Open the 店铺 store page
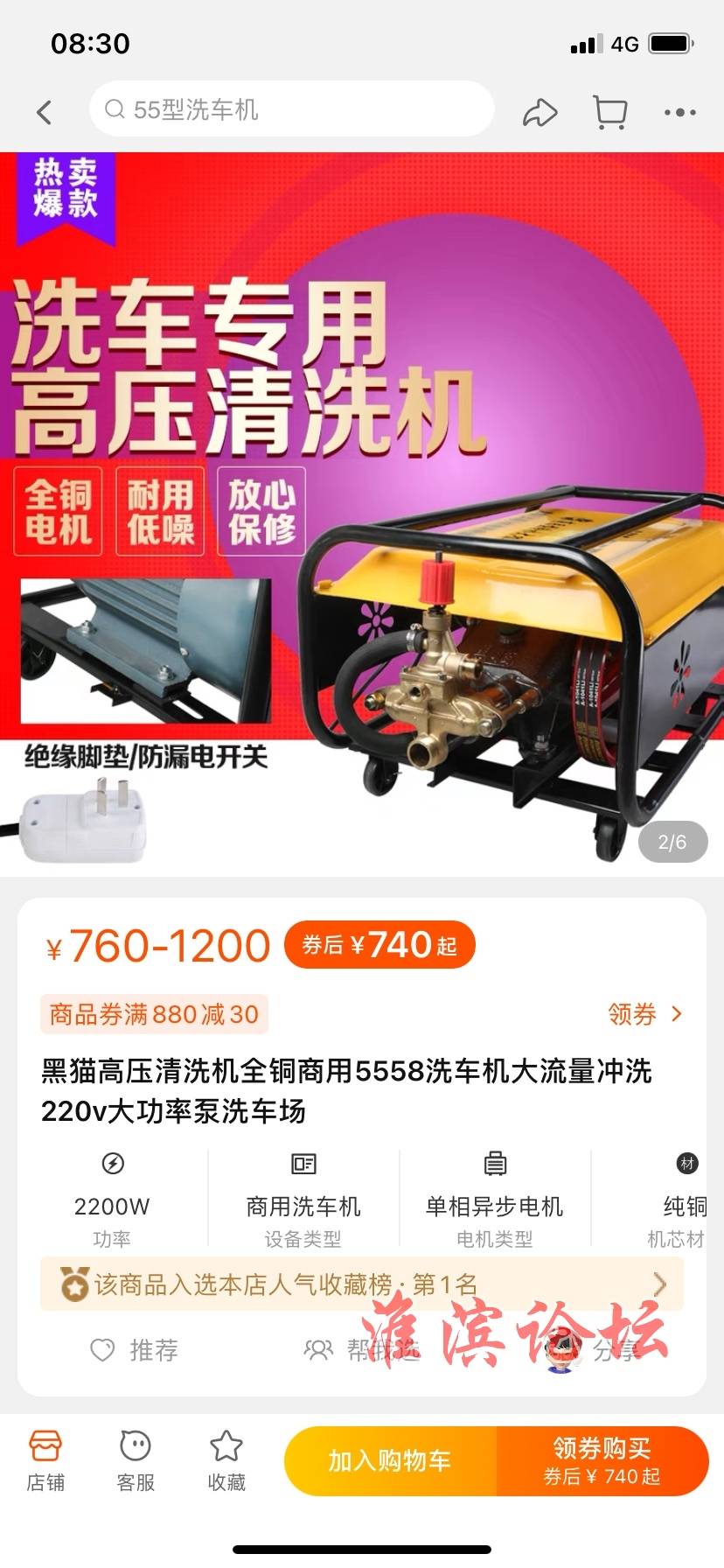Screen dimensions: 724x1568 [x=45, y=1460]
